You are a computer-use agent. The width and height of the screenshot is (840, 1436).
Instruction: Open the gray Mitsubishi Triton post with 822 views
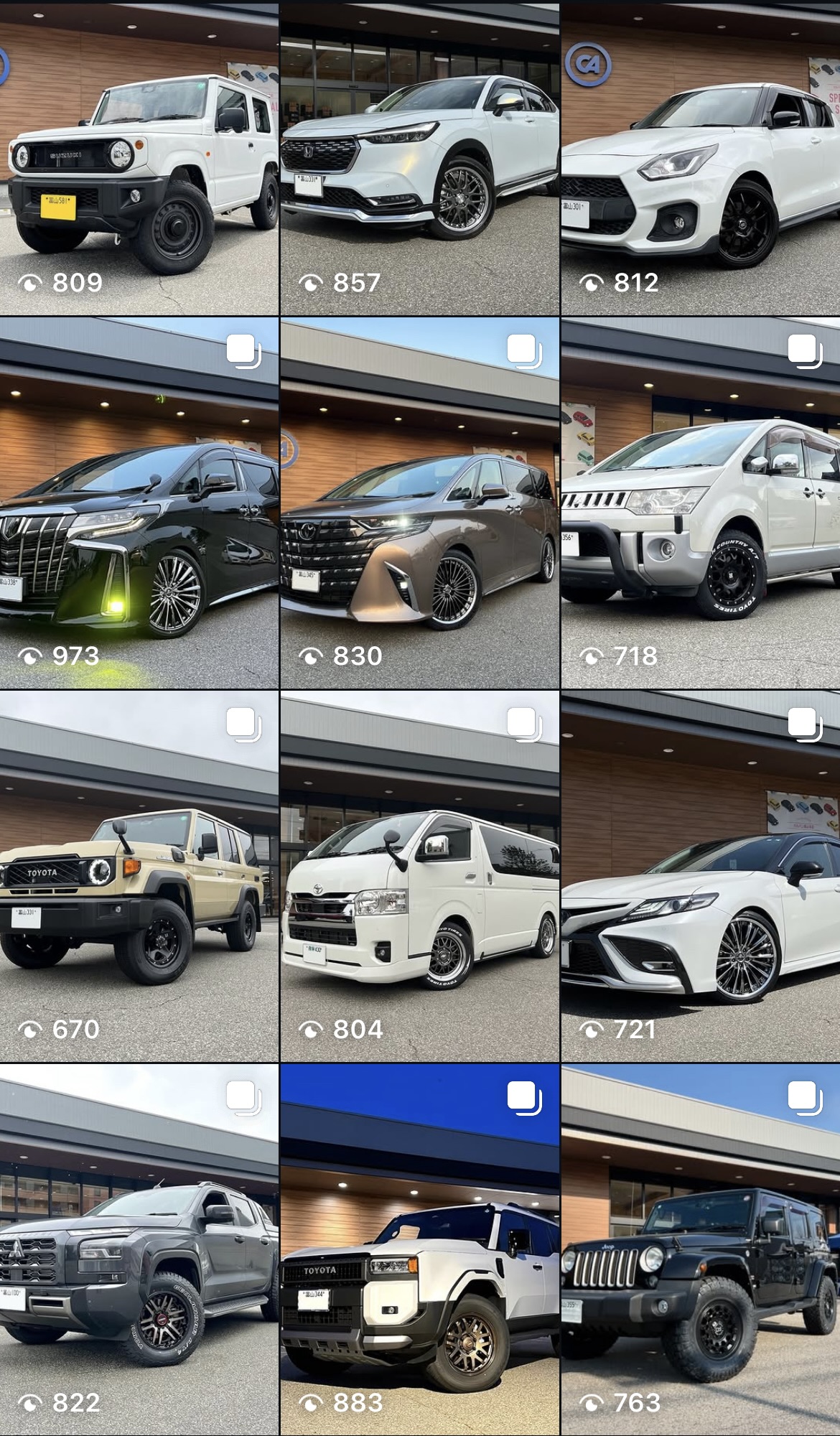click(x=139, y=1249)
